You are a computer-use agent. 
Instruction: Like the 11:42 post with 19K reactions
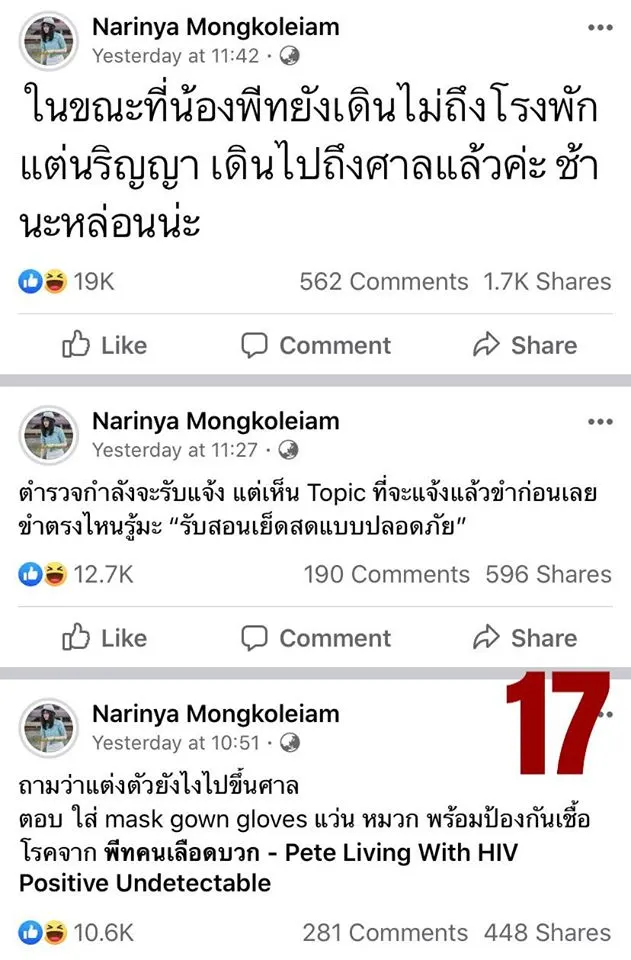point(104,346)
